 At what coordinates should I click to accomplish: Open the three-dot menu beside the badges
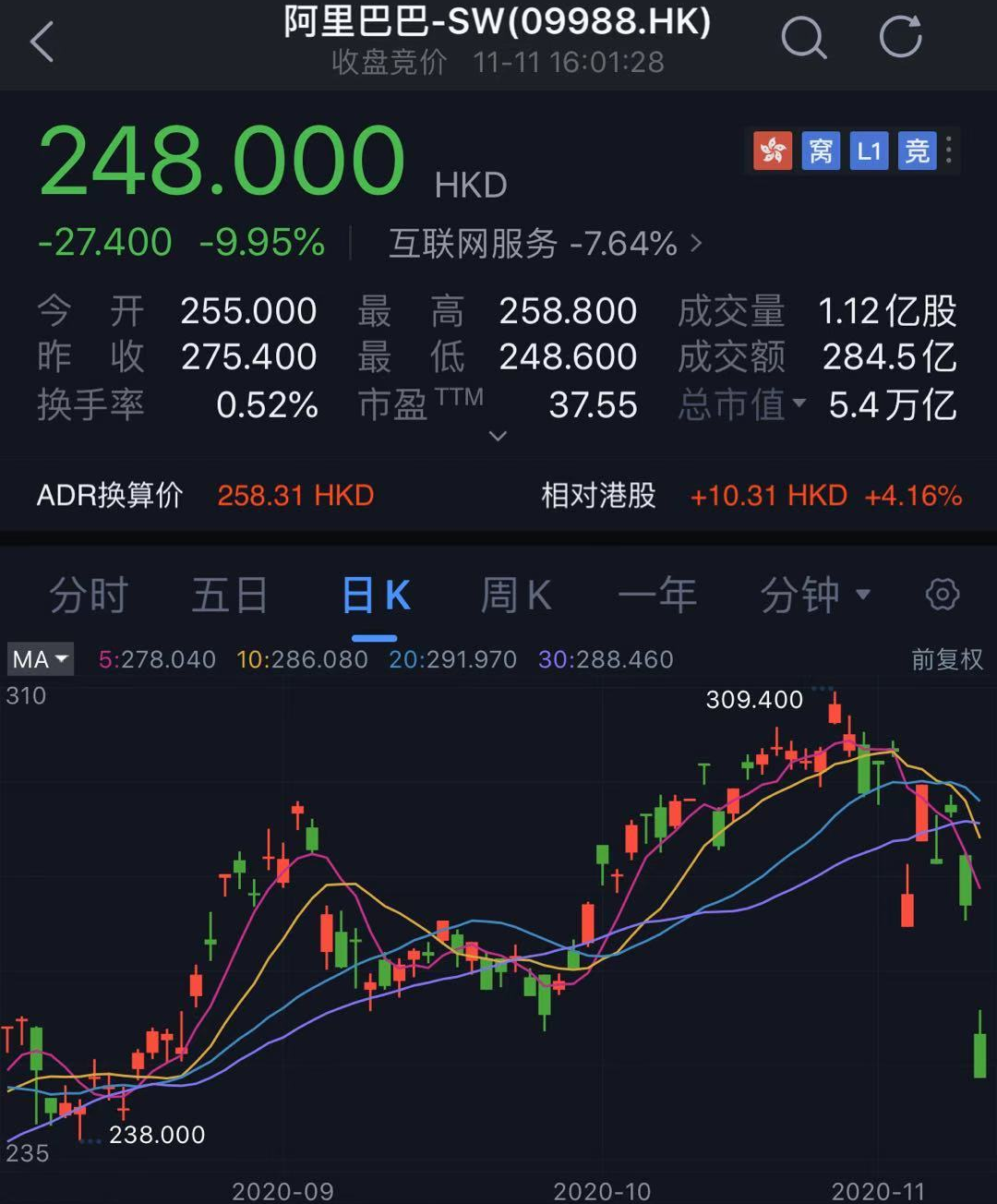click(949, 150)
